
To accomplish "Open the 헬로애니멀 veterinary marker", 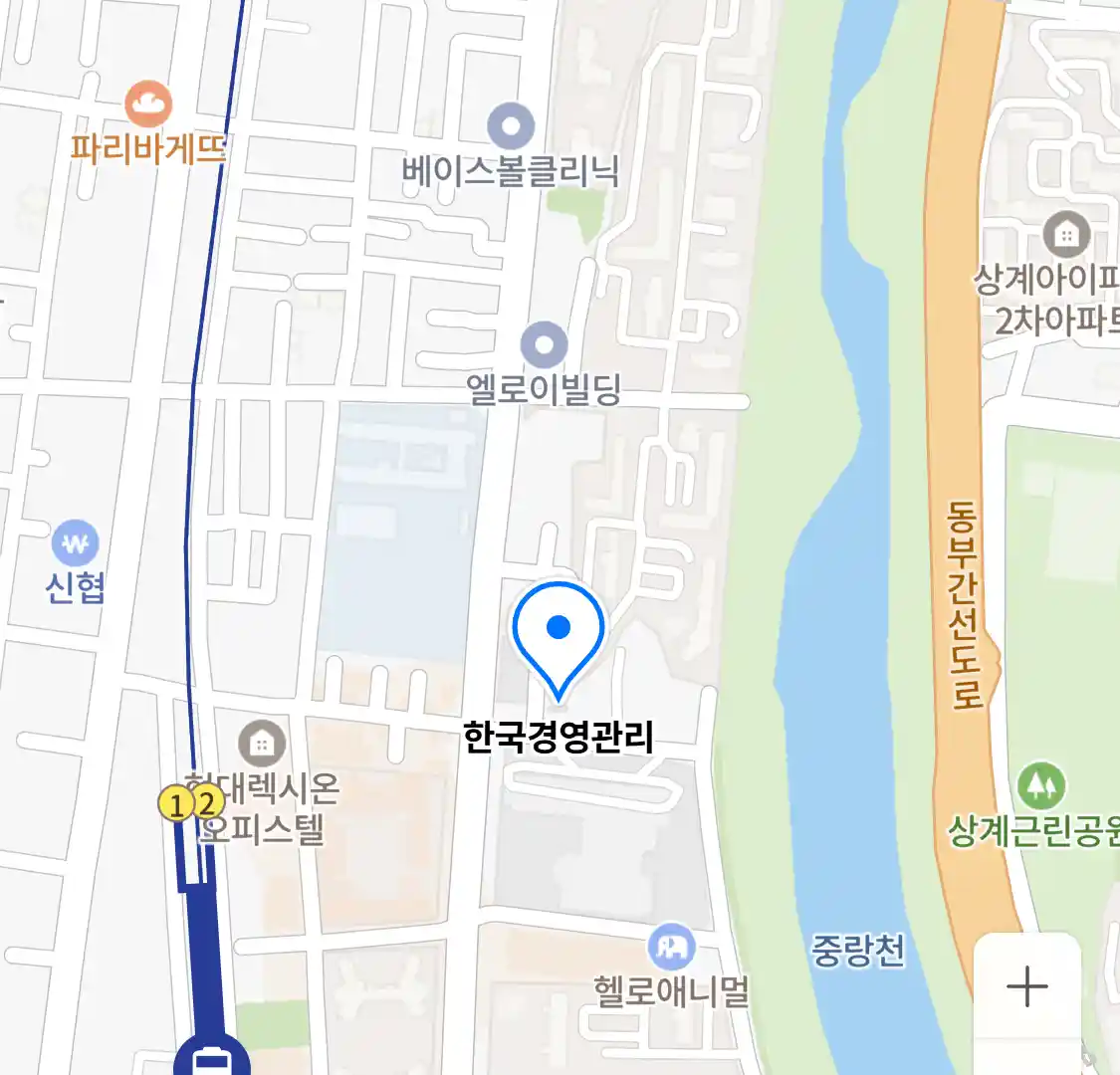I will point(671,948).
